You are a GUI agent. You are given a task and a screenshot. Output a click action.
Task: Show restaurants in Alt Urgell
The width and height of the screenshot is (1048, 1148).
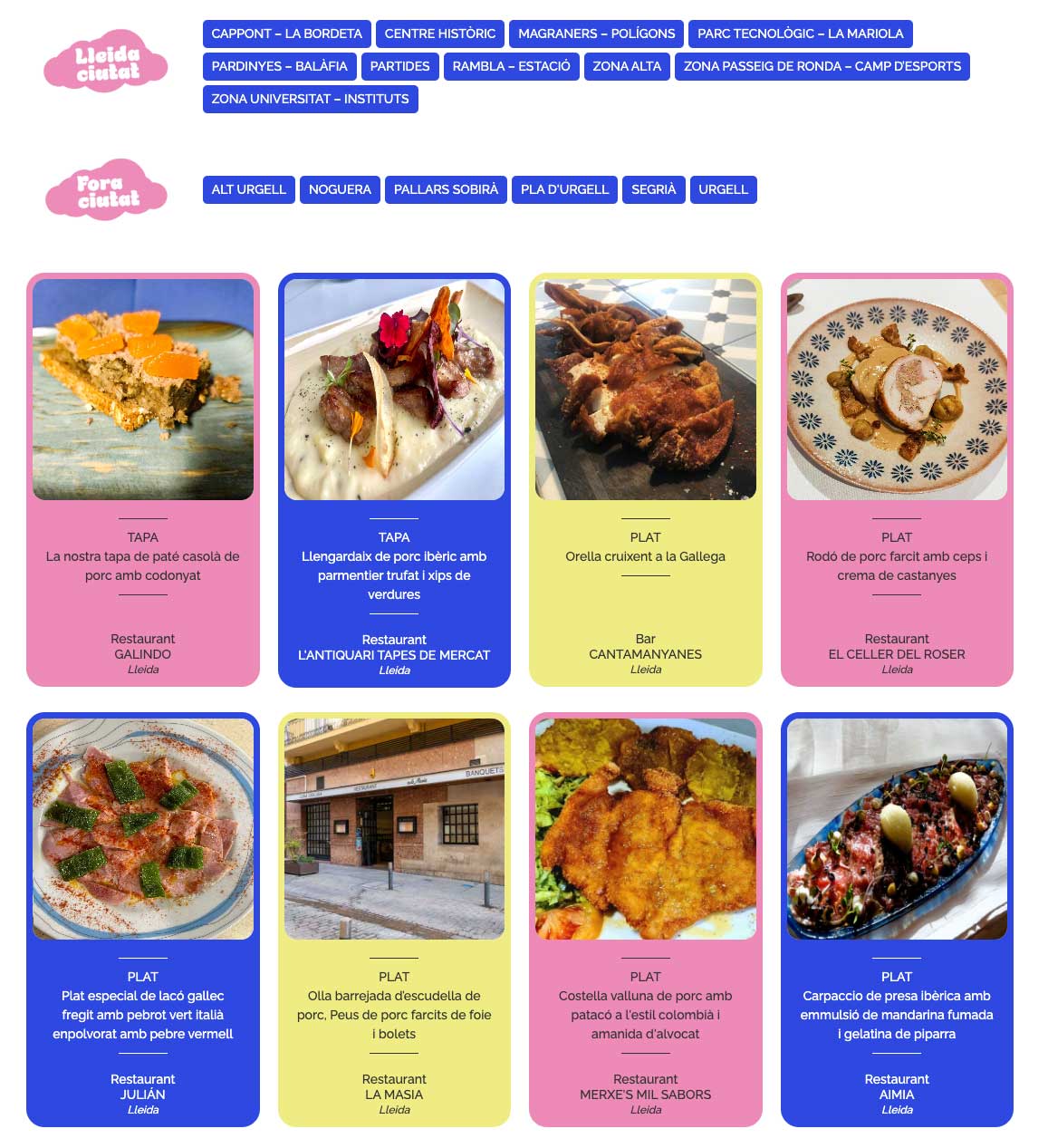click(248, 189)
